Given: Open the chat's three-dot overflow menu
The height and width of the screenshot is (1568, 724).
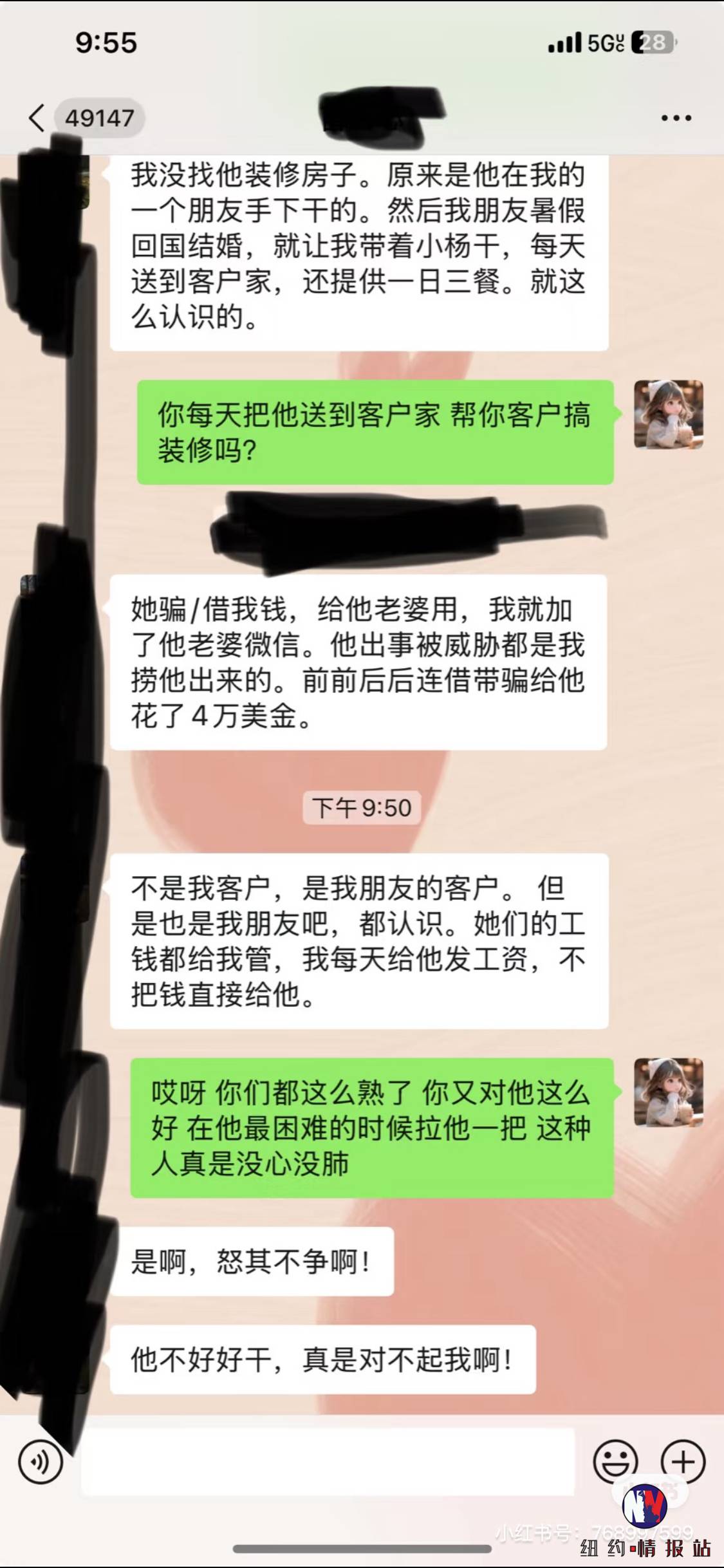Looking at the screenshot, I should 676,118.
